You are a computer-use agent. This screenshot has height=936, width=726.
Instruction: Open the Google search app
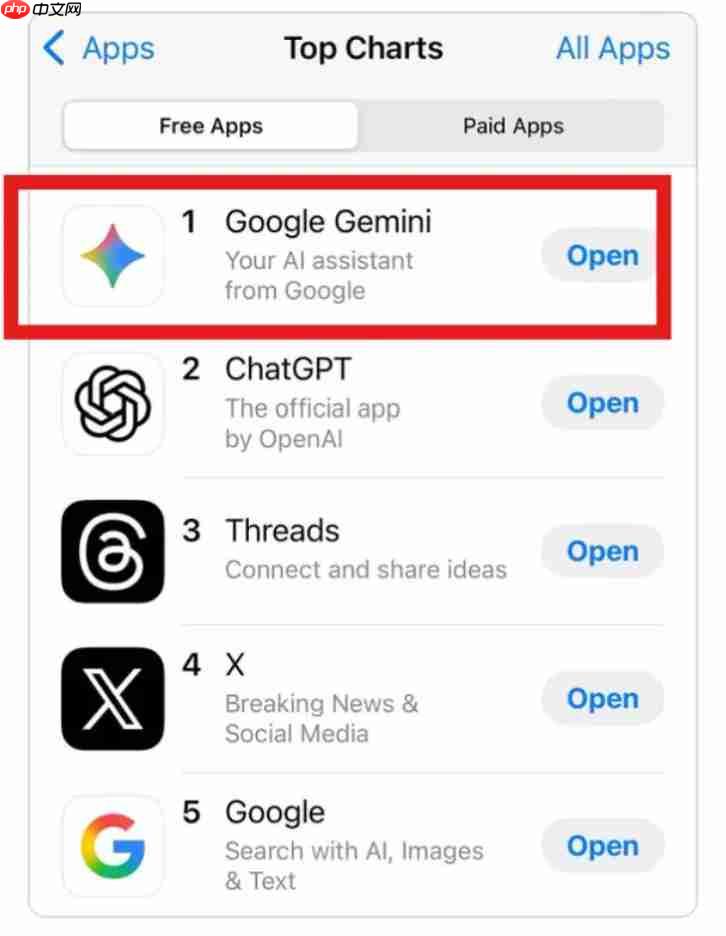pyautogui.click(x=602, y=846)
